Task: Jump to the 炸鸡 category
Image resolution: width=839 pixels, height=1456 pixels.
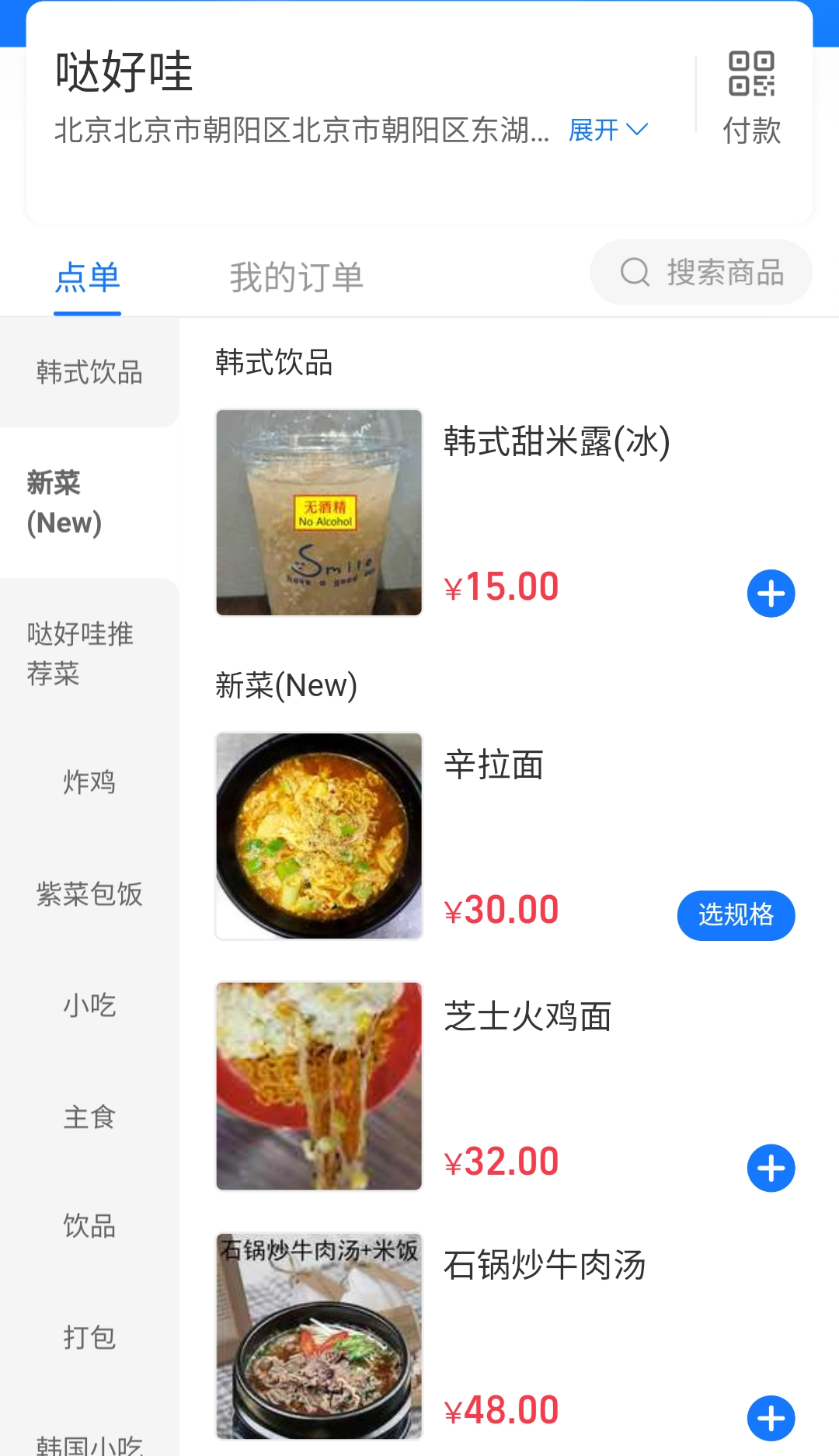Action: pos(89,782)
